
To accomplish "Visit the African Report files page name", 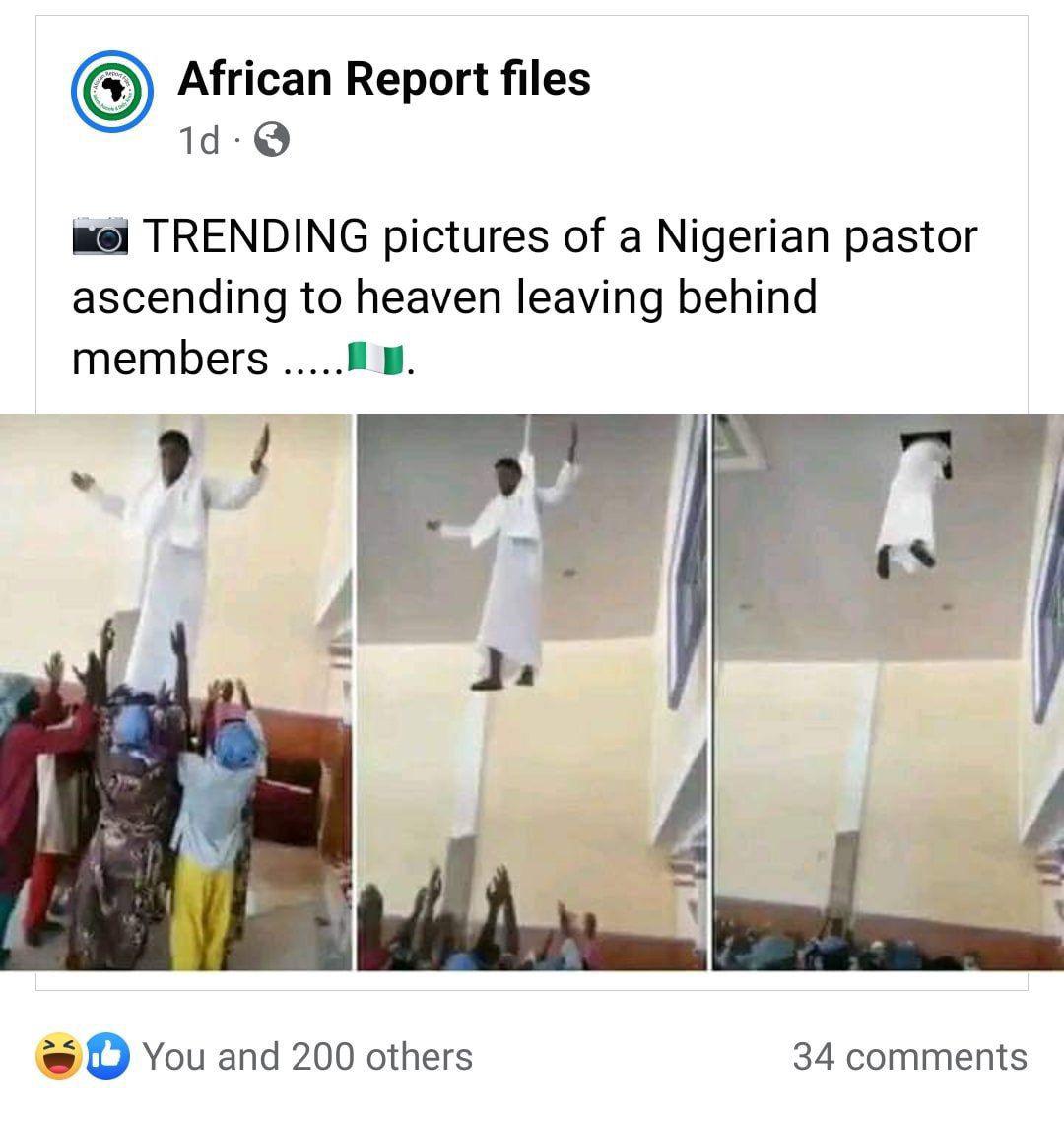I will (384, 79).
